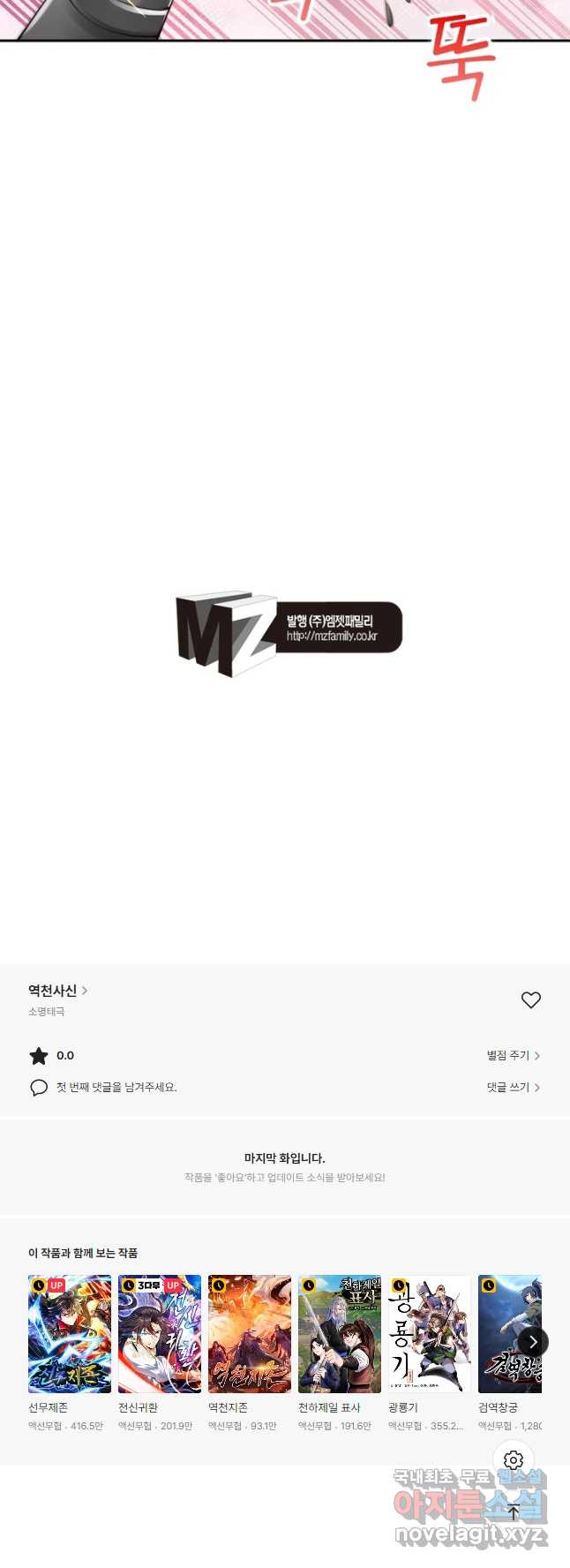570x1568 pixels.
Task: Open the 선무제존 recommended title
Action: pyautogui.click(x=70, y=1333)
